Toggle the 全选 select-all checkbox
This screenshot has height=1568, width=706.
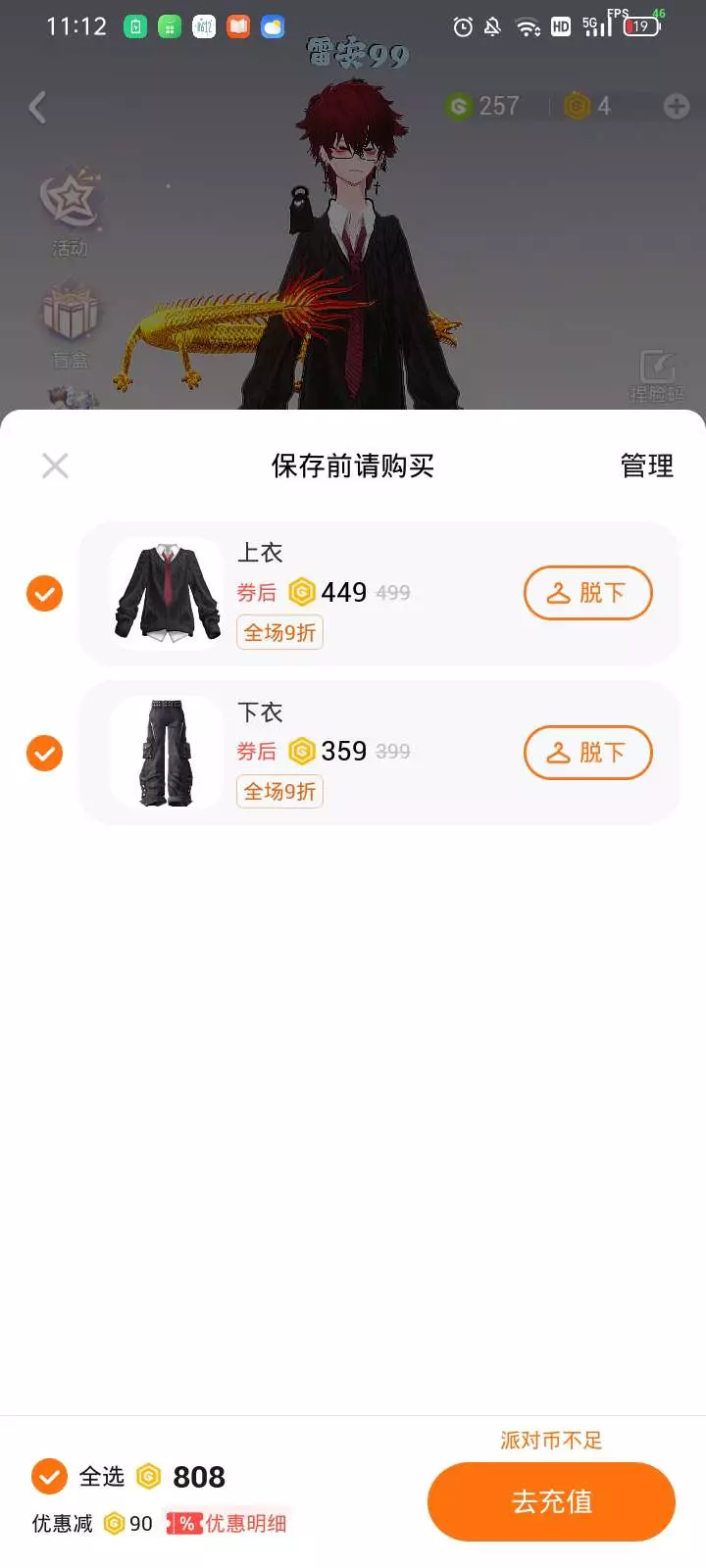49,1476
